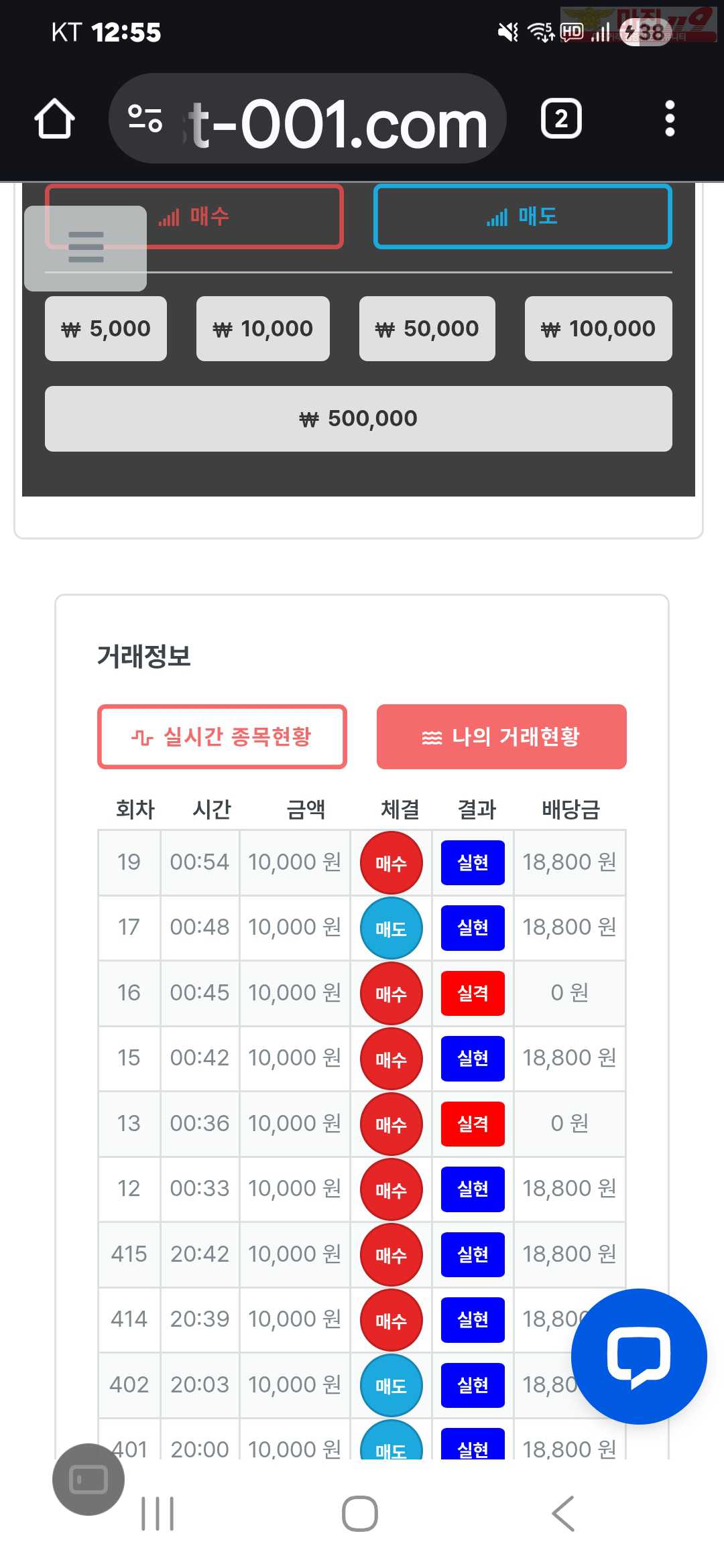Choose the ₩ 10,000 amount
The image size is (724, 1568).
pos(263,329)
